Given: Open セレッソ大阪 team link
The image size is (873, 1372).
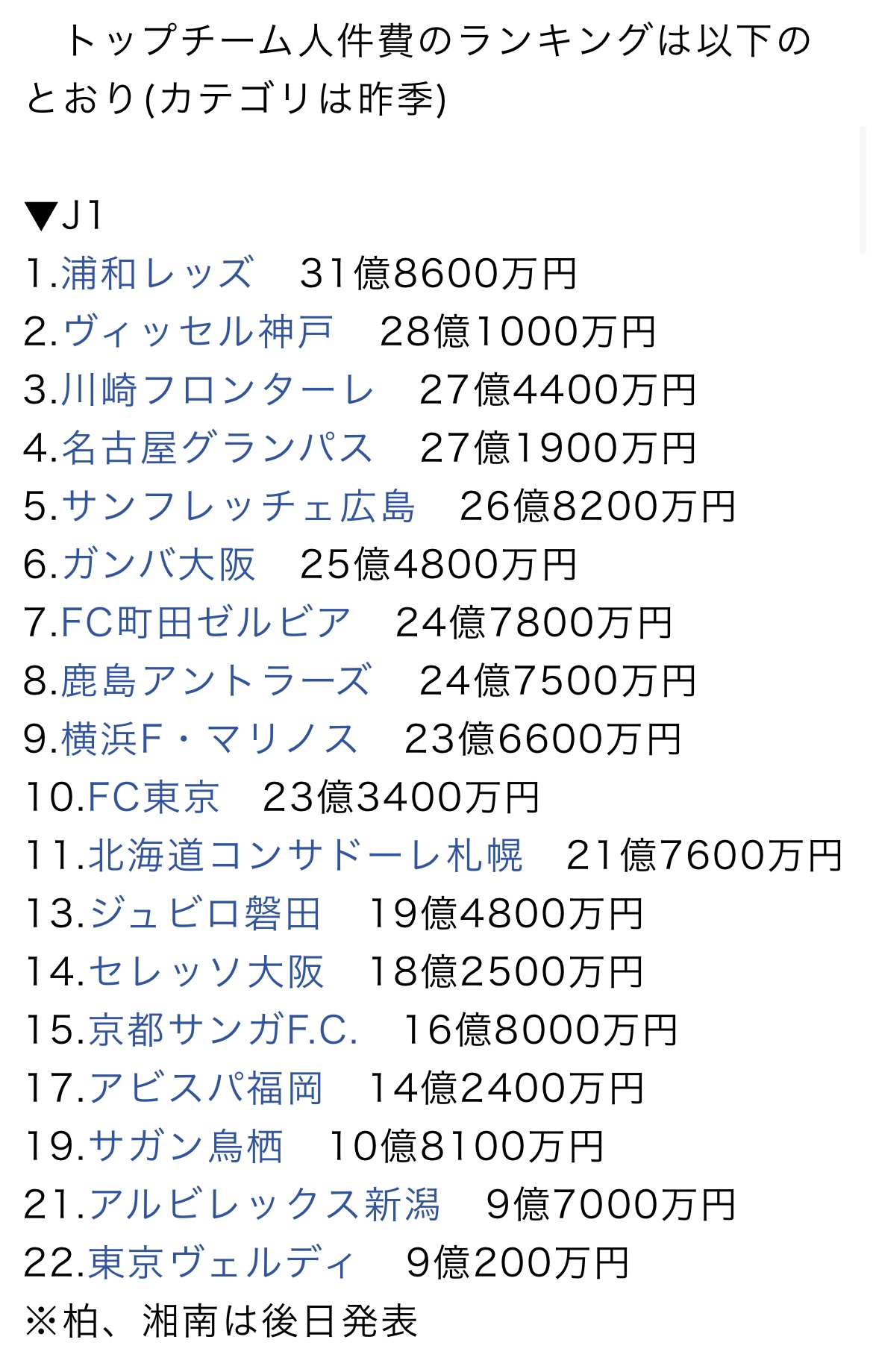Looking at the screenshot, I should point(206,972).
